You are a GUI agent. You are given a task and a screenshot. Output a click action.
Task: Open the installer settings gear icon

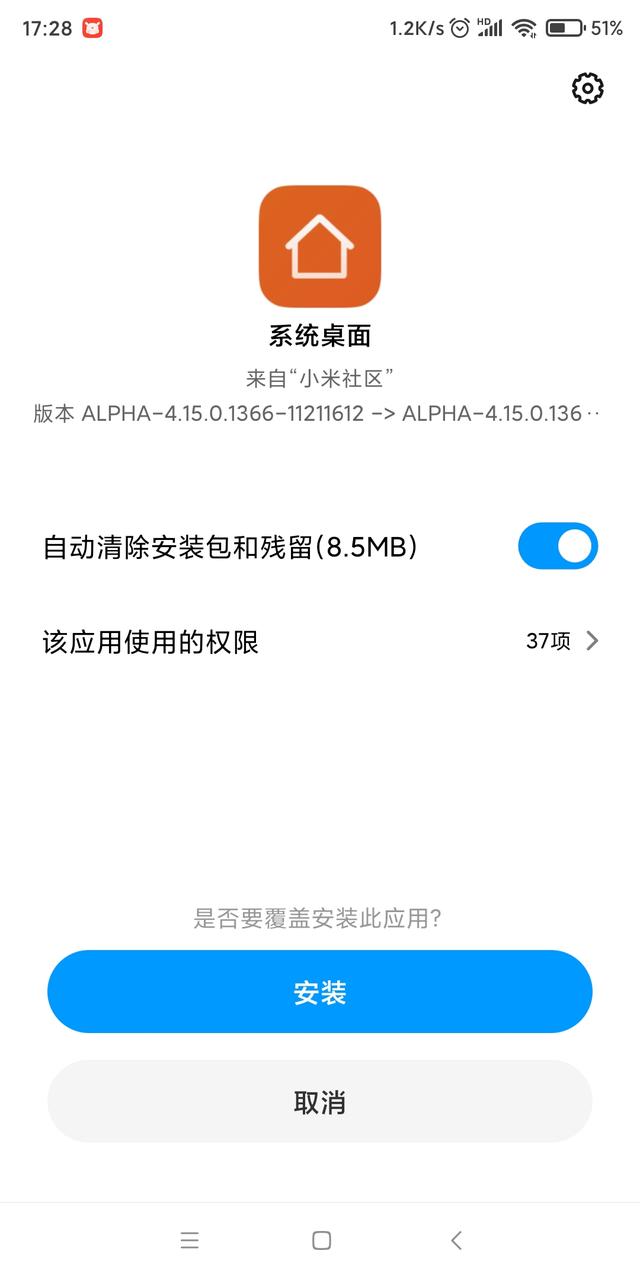click(588, 88)
